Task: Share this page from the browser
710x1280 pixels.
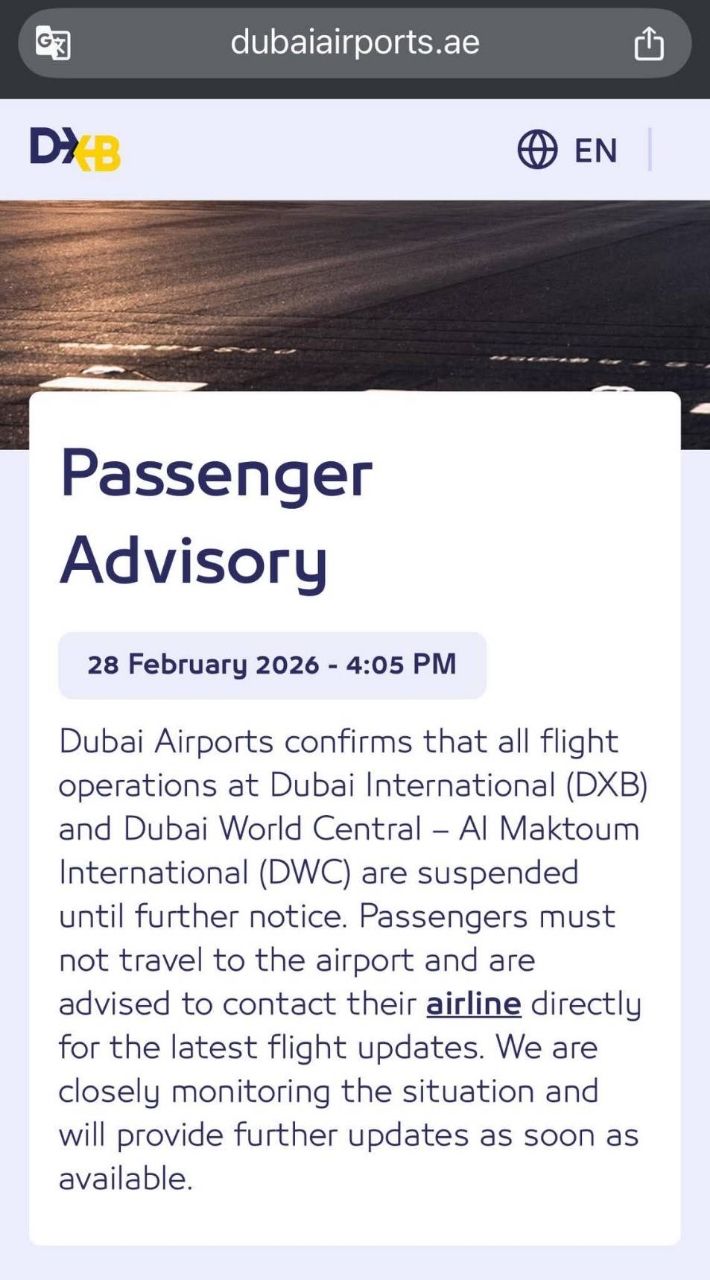Action: click(x=649, y=43)
